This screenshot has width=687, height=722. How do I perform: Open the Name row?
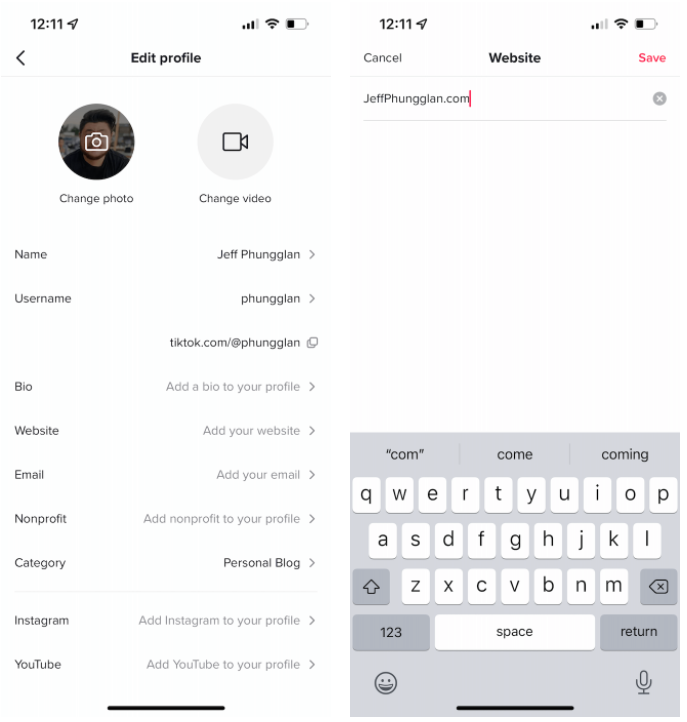[x=165, y=255]
